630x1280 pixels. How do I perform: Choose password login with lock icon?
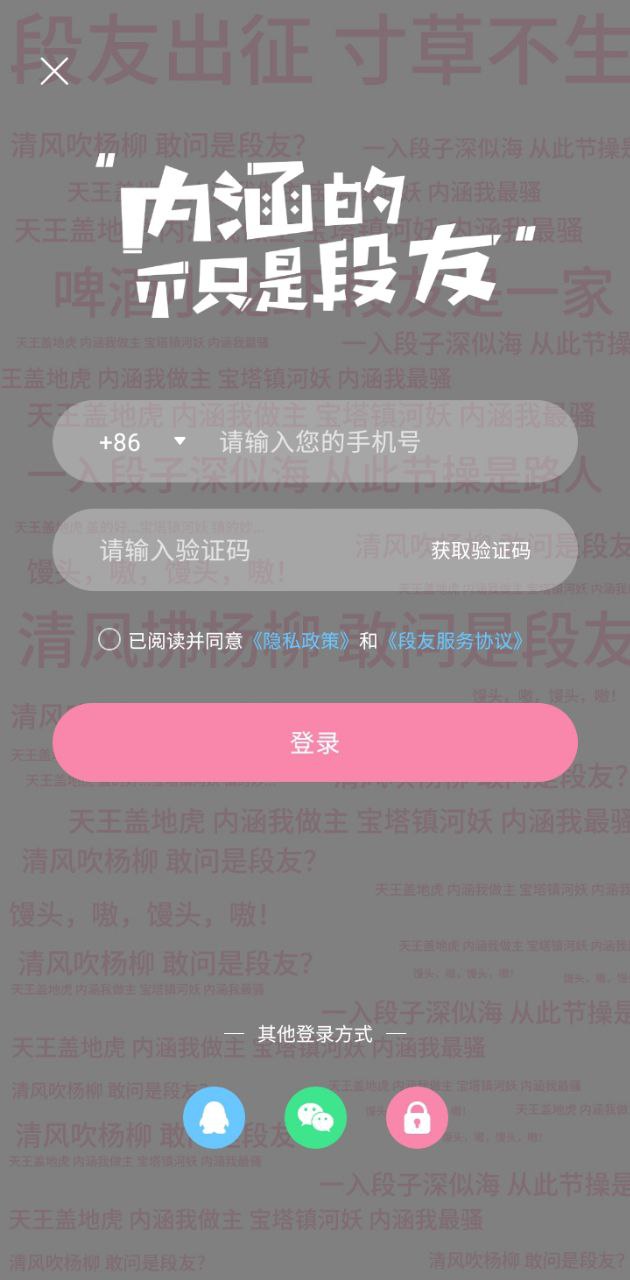tap(417, 1118)
